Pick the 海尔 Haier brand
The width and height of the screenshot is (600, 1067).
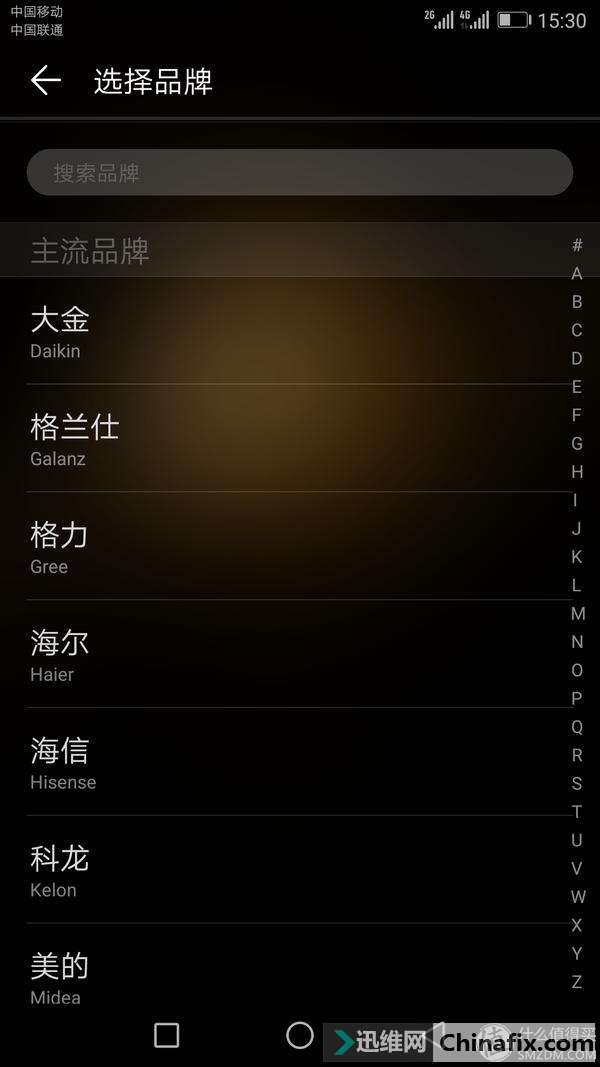click(290, 655)
